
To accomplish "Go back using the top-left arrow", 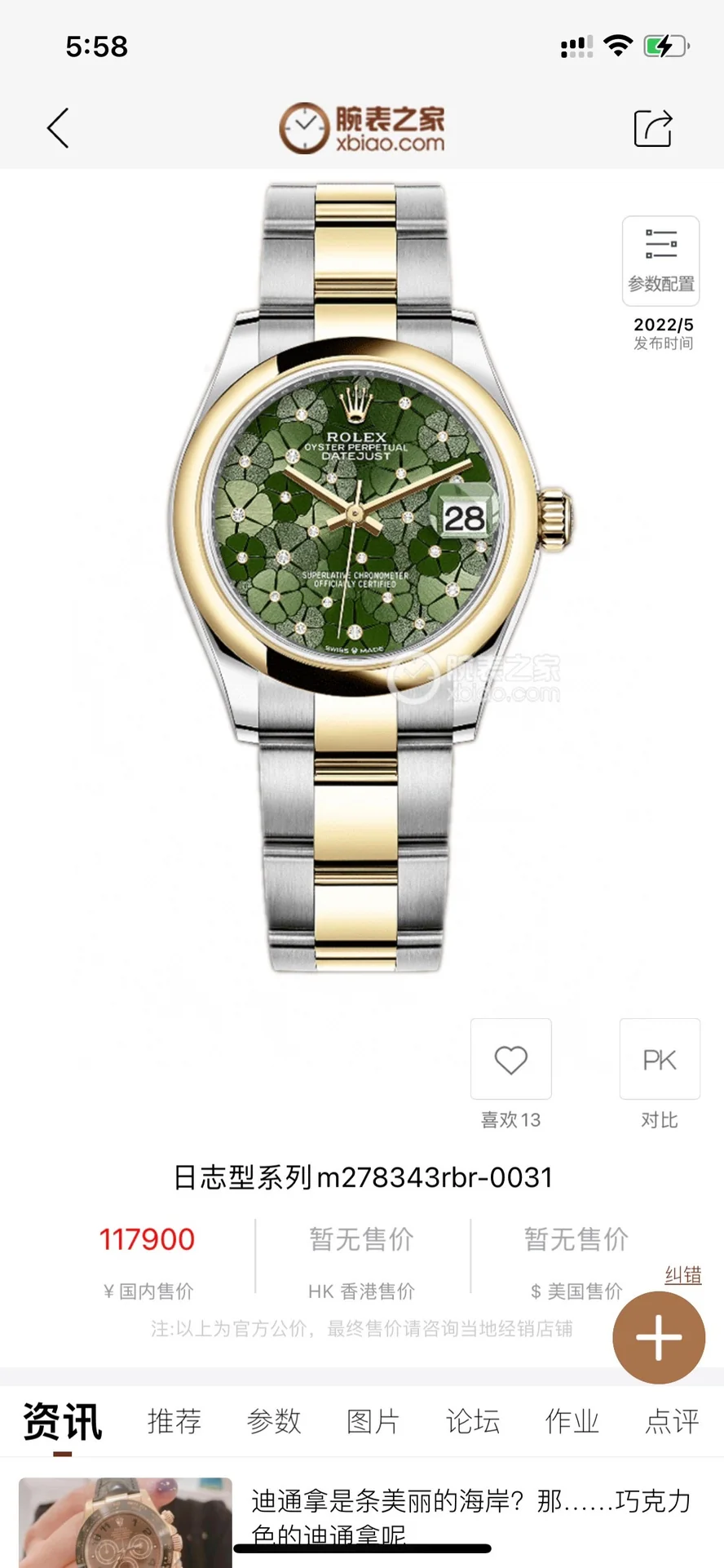I will click(58, 128).
